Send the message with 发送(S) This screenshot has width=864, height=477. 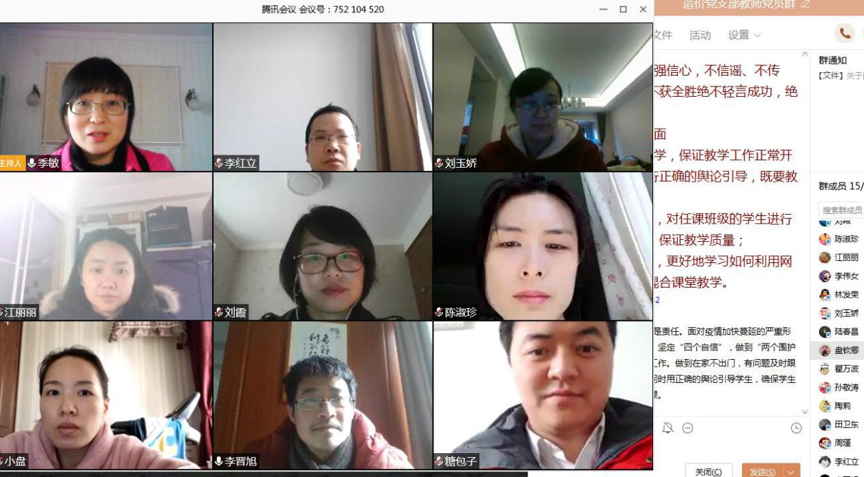coord(762,471)
